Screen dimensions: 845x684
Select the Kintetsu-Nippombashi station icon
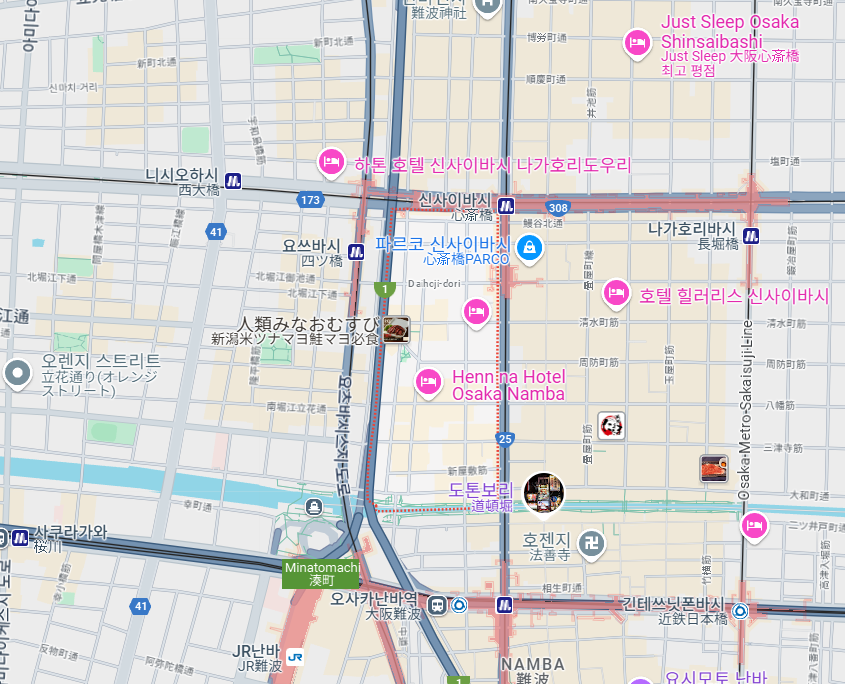(740, 611)
